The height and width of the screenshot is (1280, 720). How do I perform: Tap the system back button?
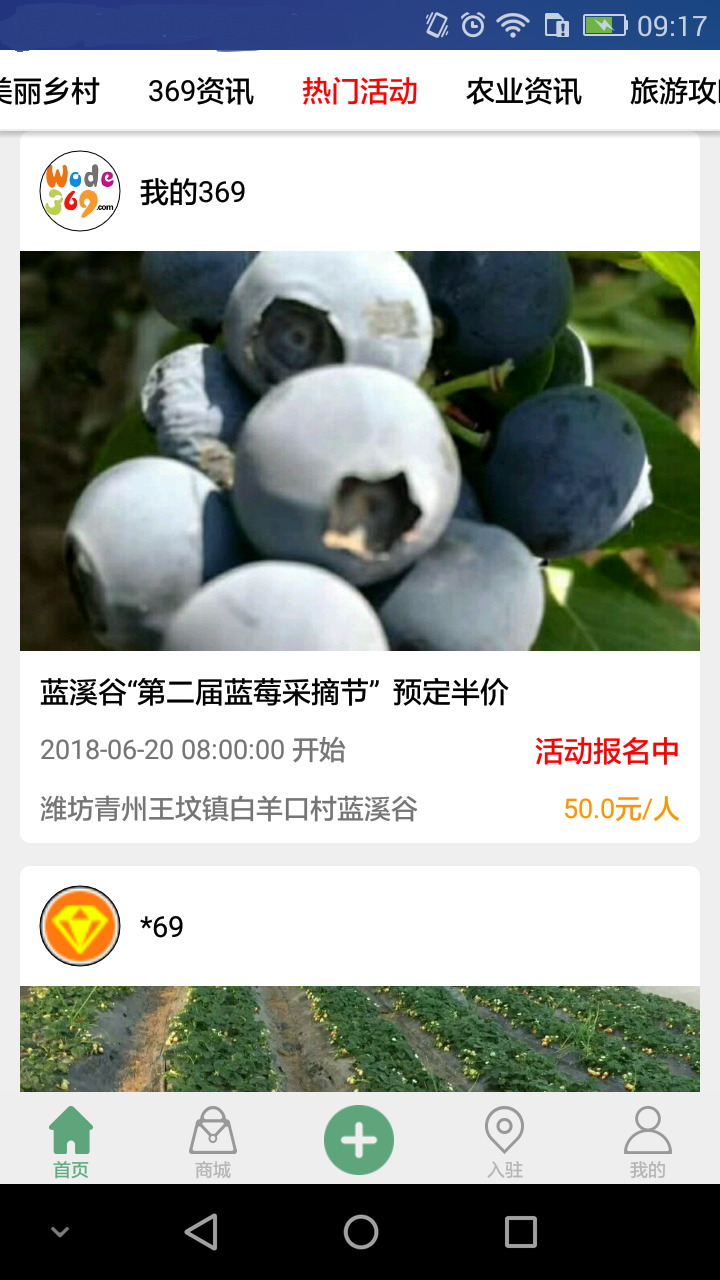(x=202, y=1232)
